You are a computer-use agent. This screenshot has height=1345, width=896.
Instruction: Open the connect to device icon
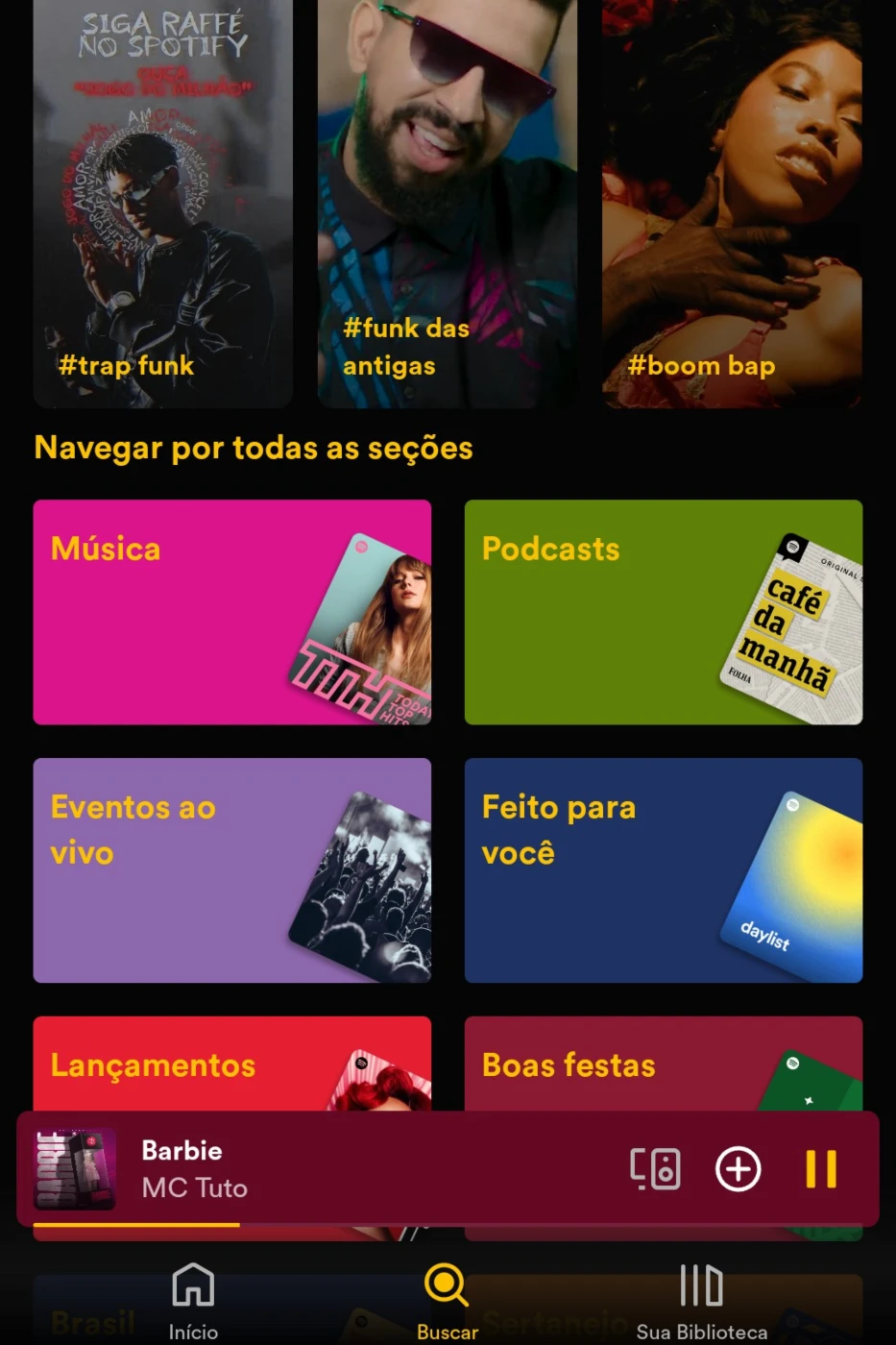coord(655,1169)
